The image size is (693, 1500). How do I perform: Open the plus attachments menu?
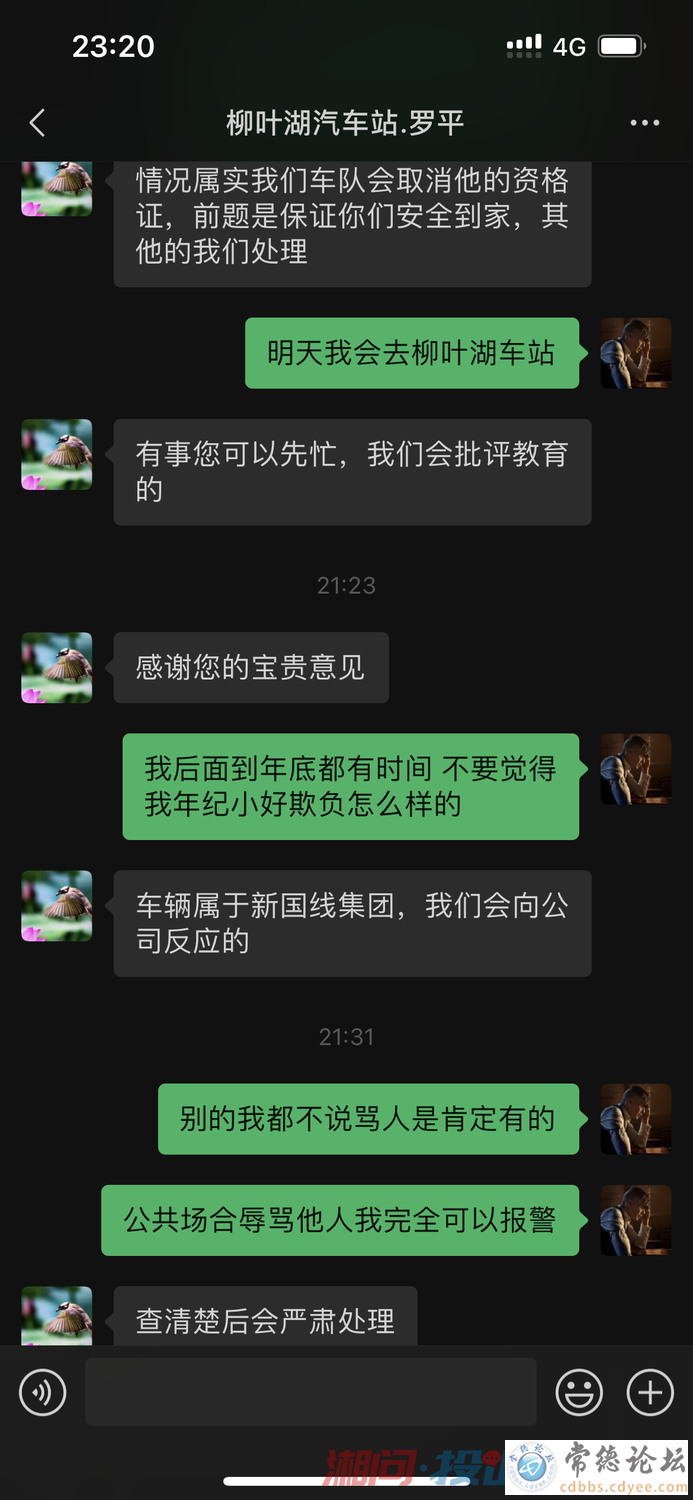pos(650,1392)
